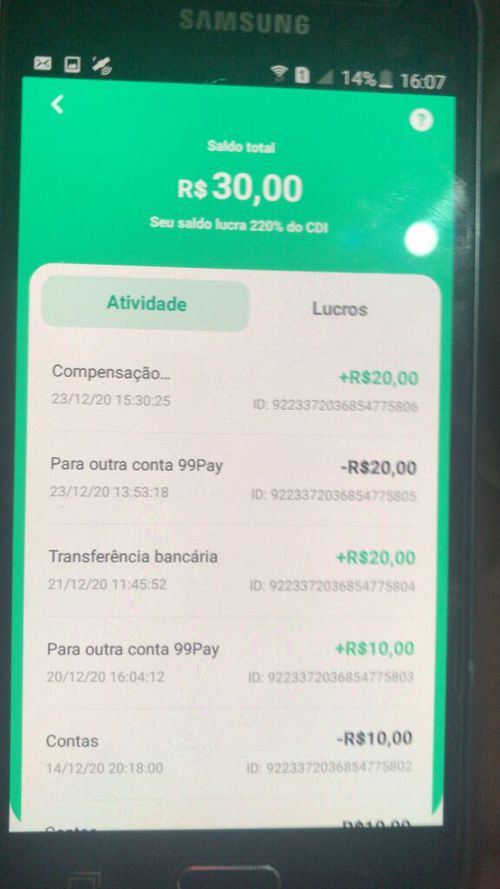The height and width of the screenshot is (889, 500).
Task: Select the Atividade tab
Action: pos(146,304)
